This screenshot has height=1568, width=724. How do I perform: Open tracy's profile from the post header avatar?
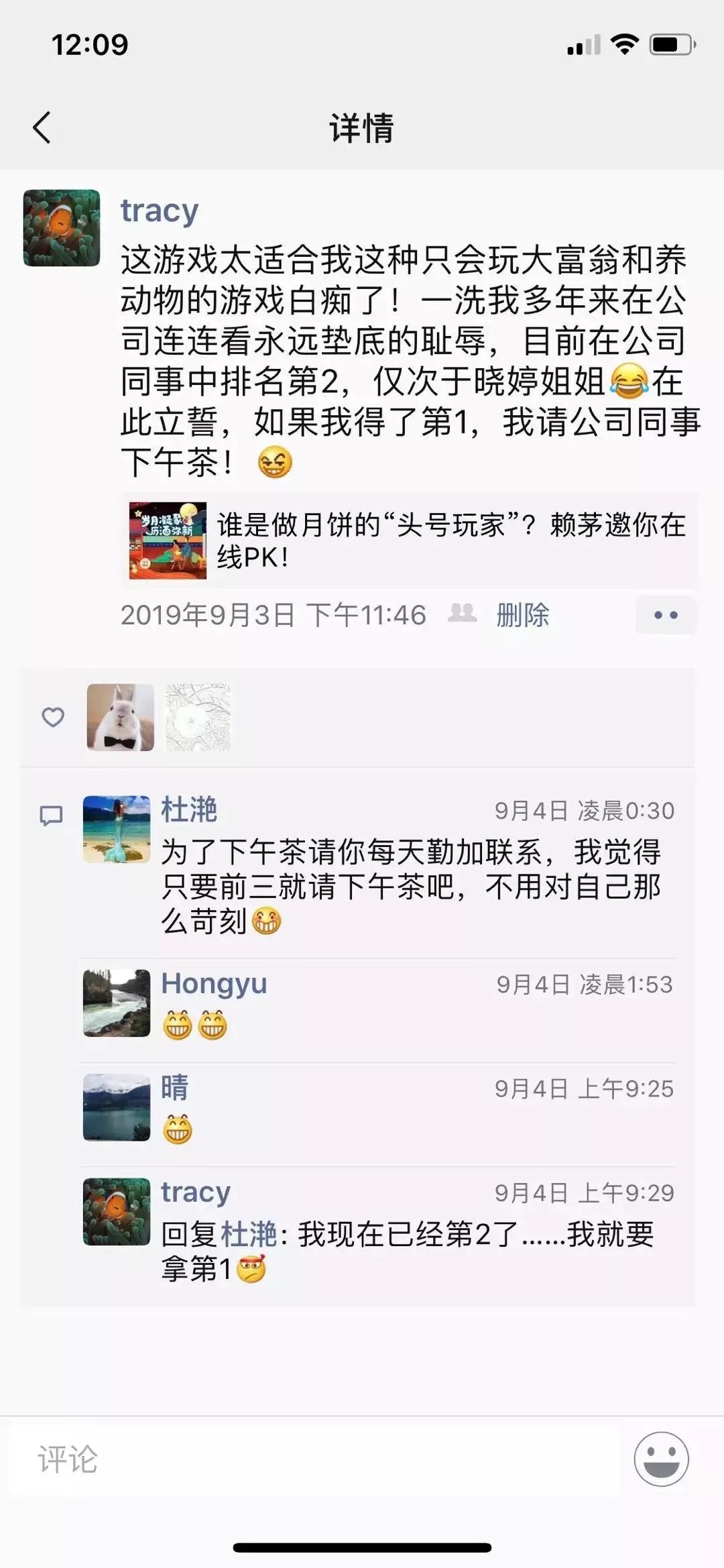coord(62,228)
